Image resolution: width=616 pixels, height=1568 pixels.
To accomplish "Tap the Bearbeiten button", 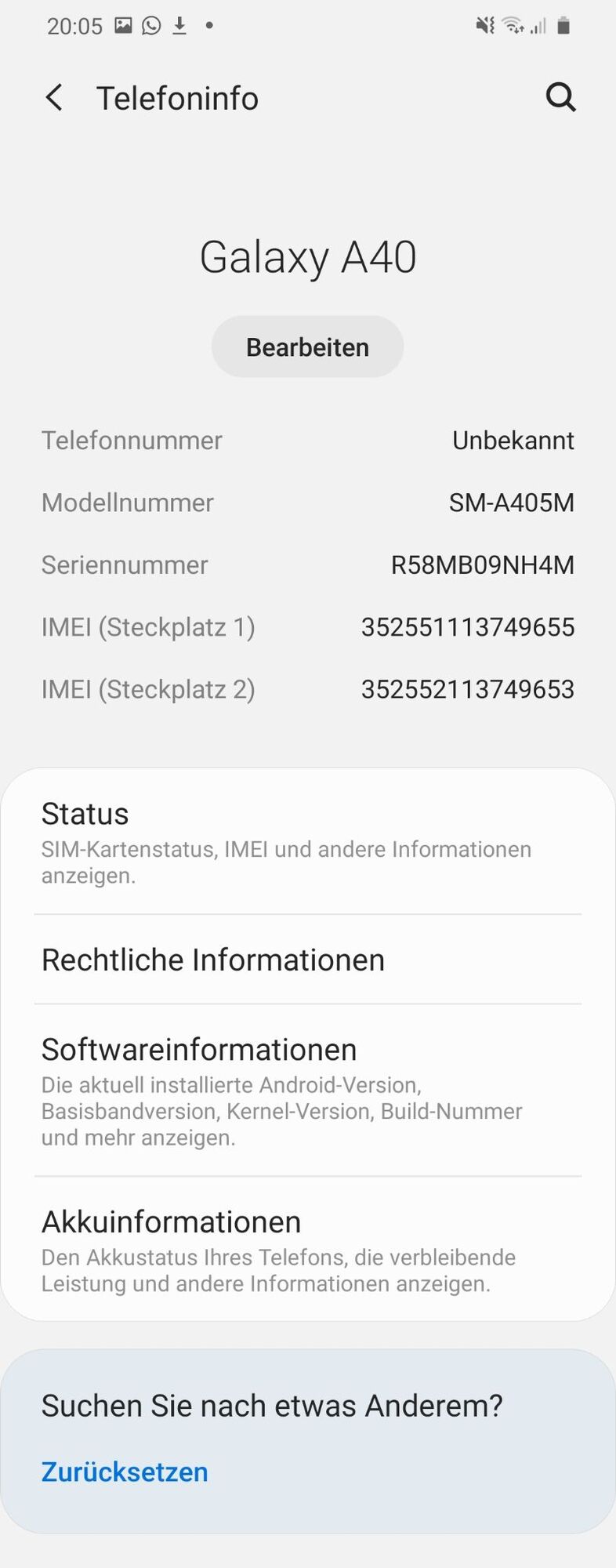I will click(307, 347).
